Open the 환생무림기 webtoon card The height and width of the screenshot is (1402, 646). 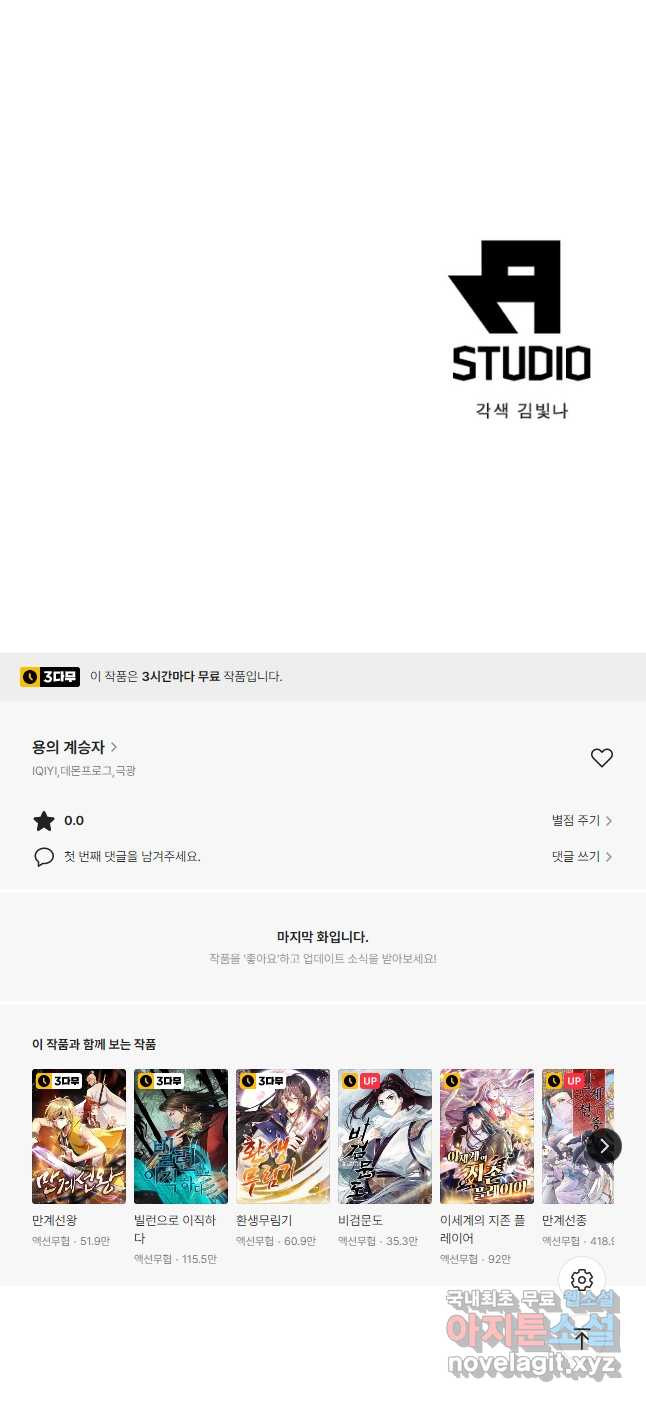pos(283,1136)
